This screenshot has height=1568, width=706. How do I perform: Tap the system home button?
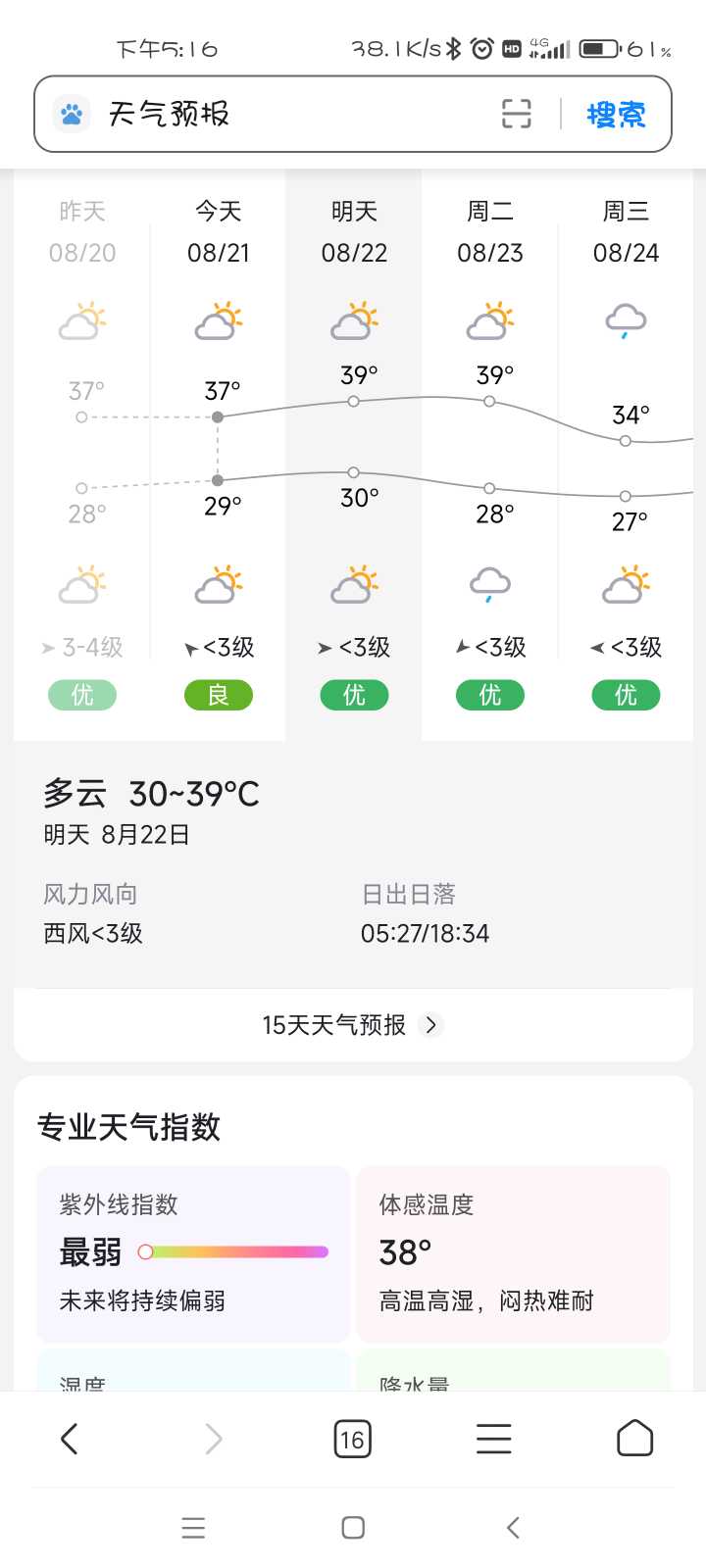tap(353, 1528)
